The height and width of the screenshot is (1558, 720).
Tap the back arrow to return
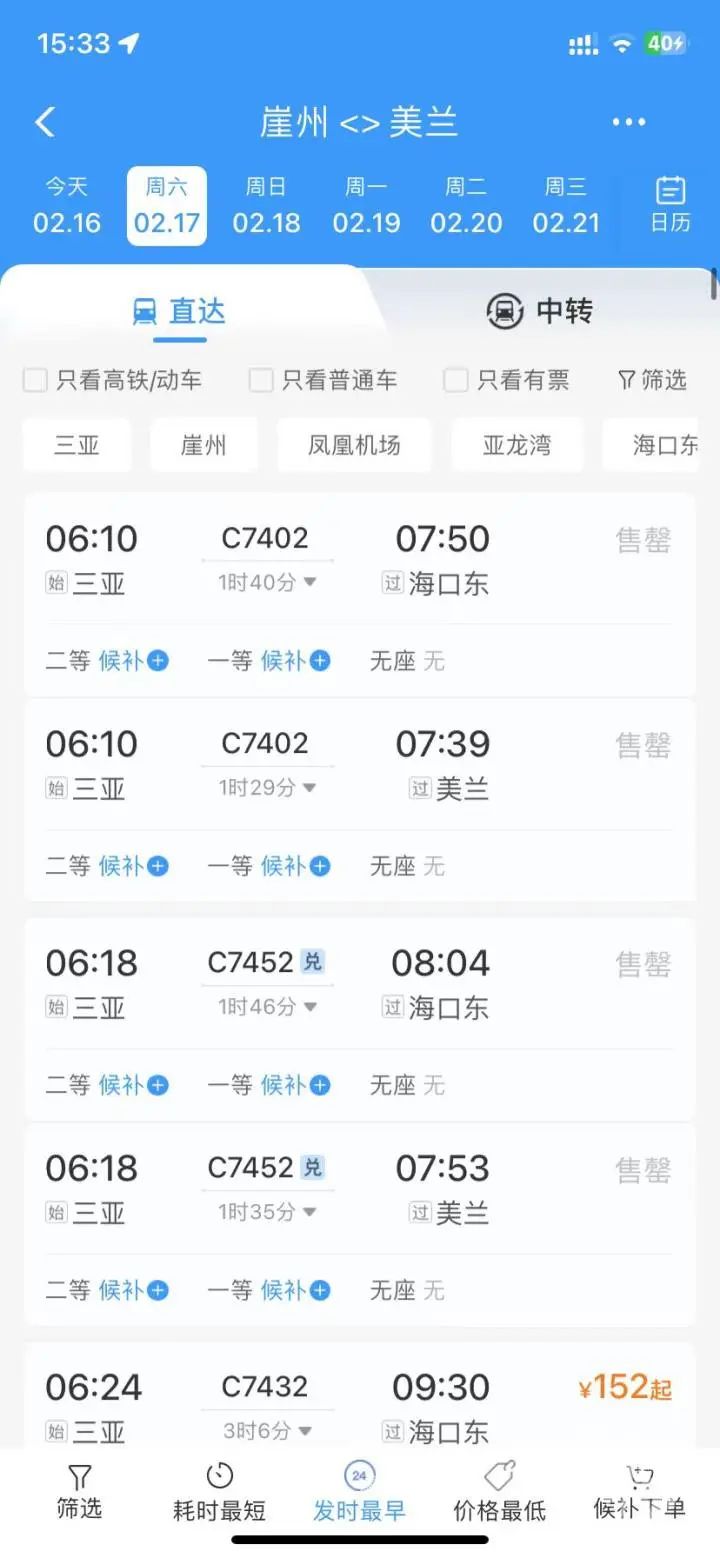pyautogui.click(x=44, y=120)
